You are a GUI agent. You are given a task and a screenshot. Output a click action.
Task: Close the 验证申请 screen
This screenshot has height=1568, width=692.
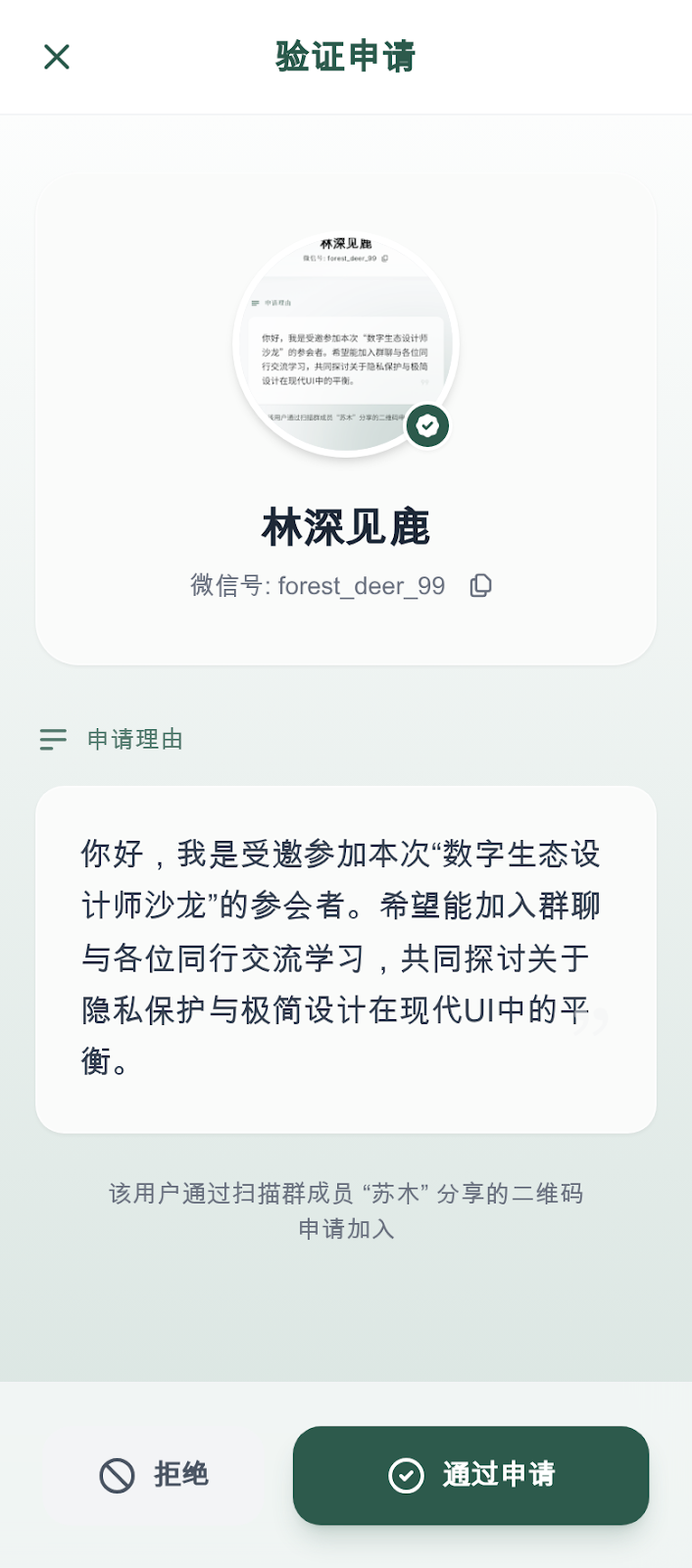click(57, 57)
